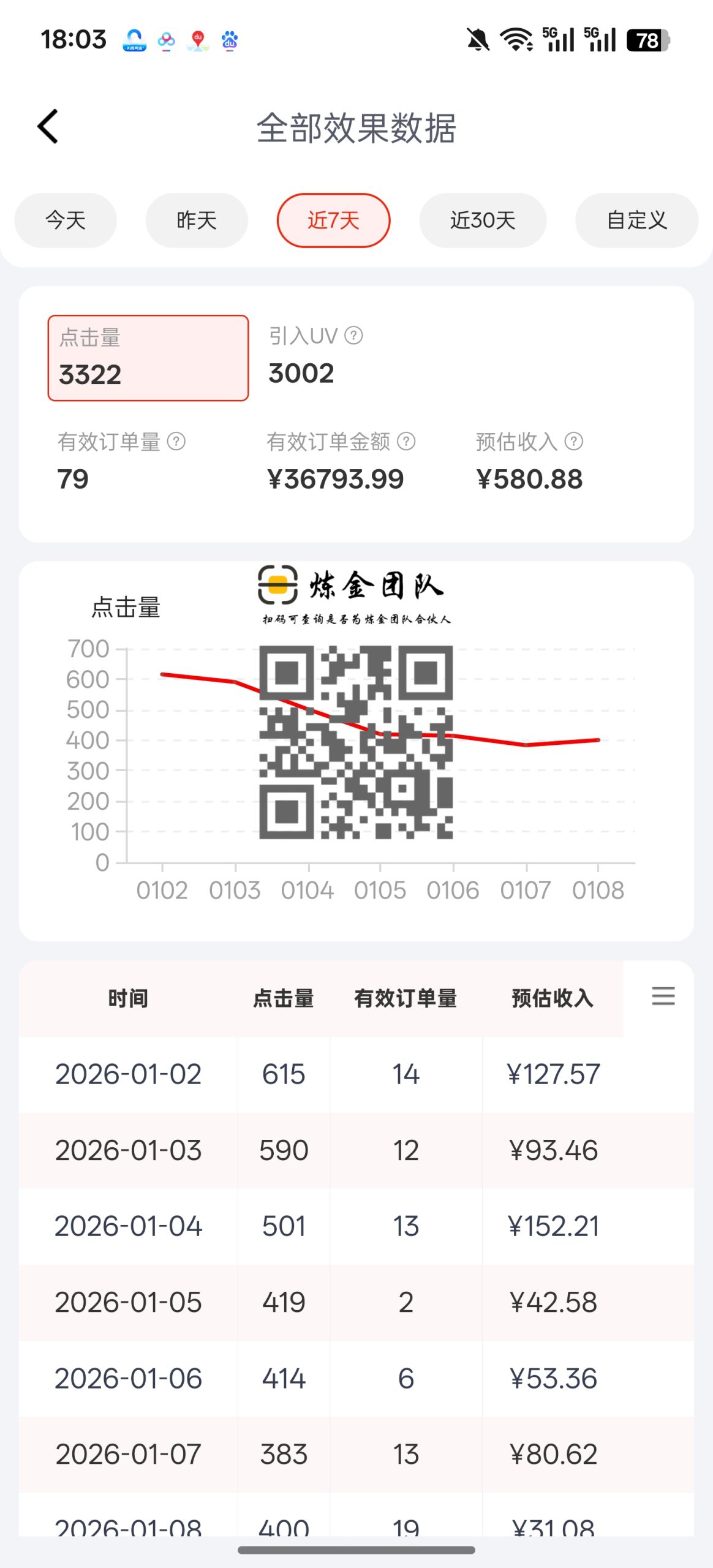Tap the 近7天 selected filter pill
Viewport: 713px width, 1568px height.
click(x=333, y=221)
